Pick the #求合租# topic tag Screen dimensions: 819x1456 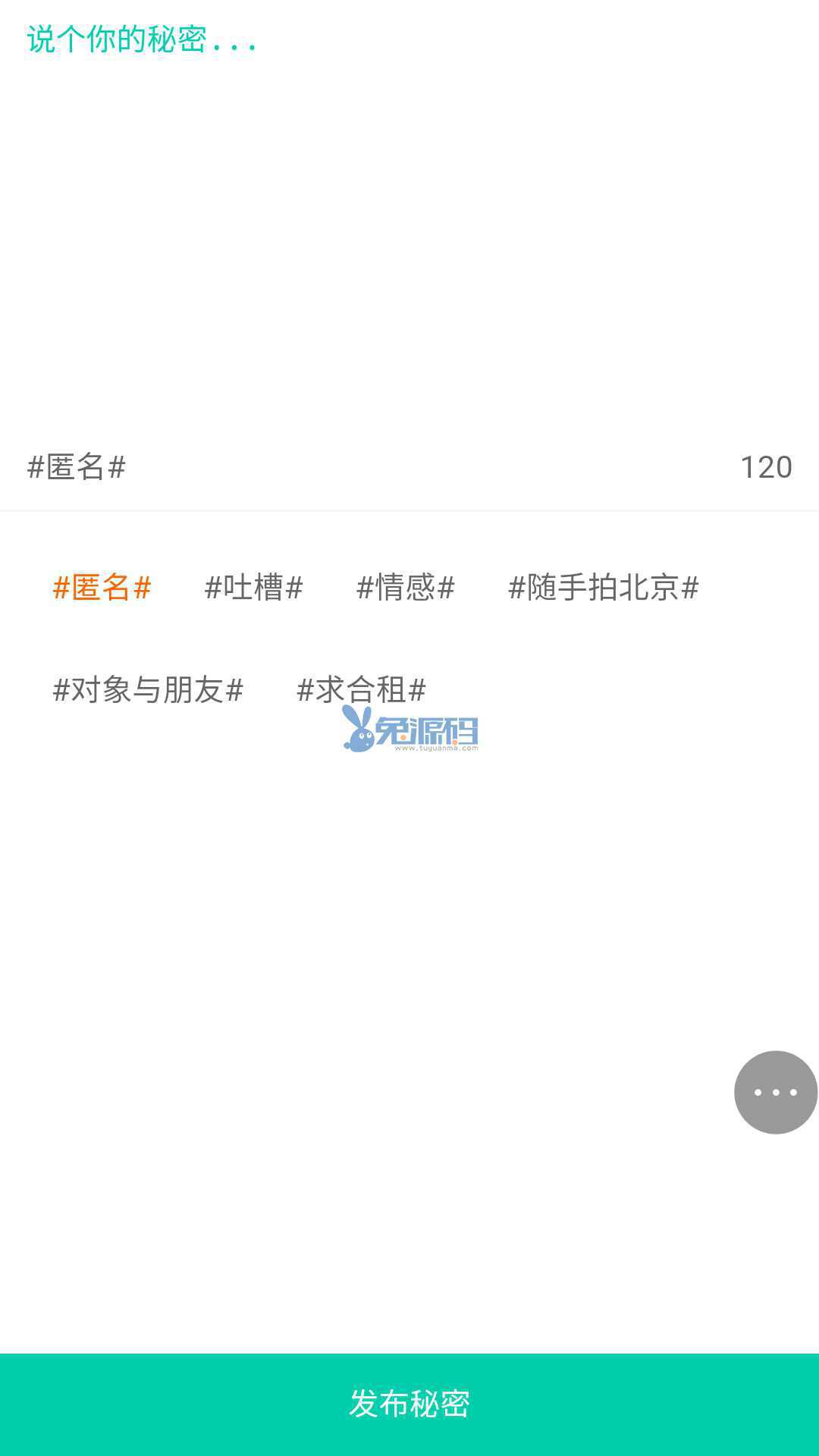click(361, 690)
